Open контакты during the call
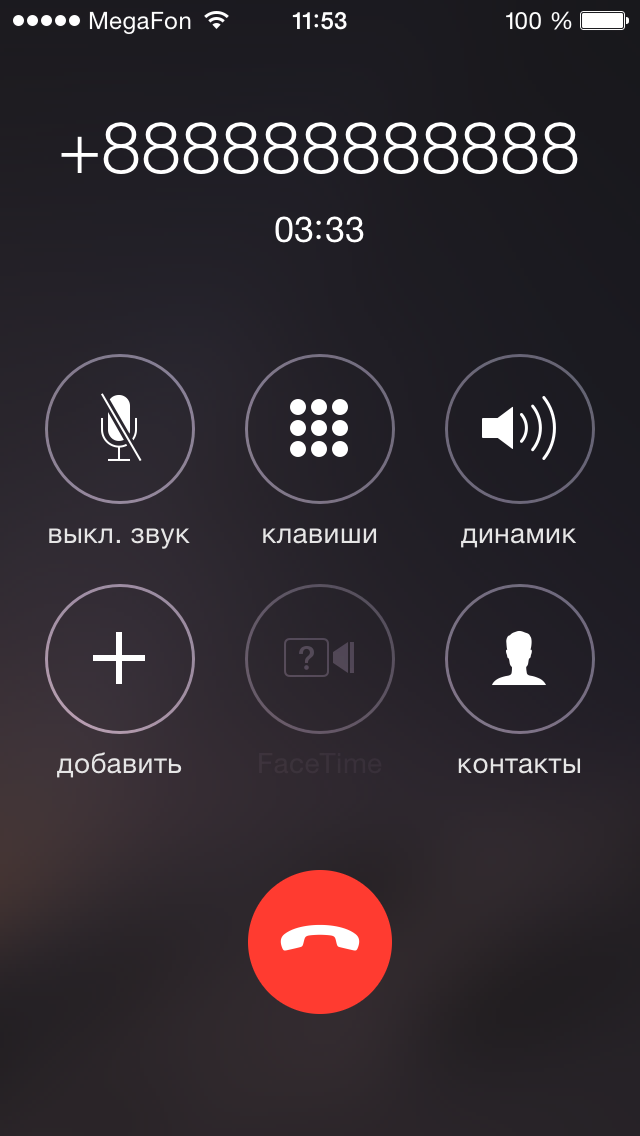This screenshot has width=640, height=1136. point(520,659)
